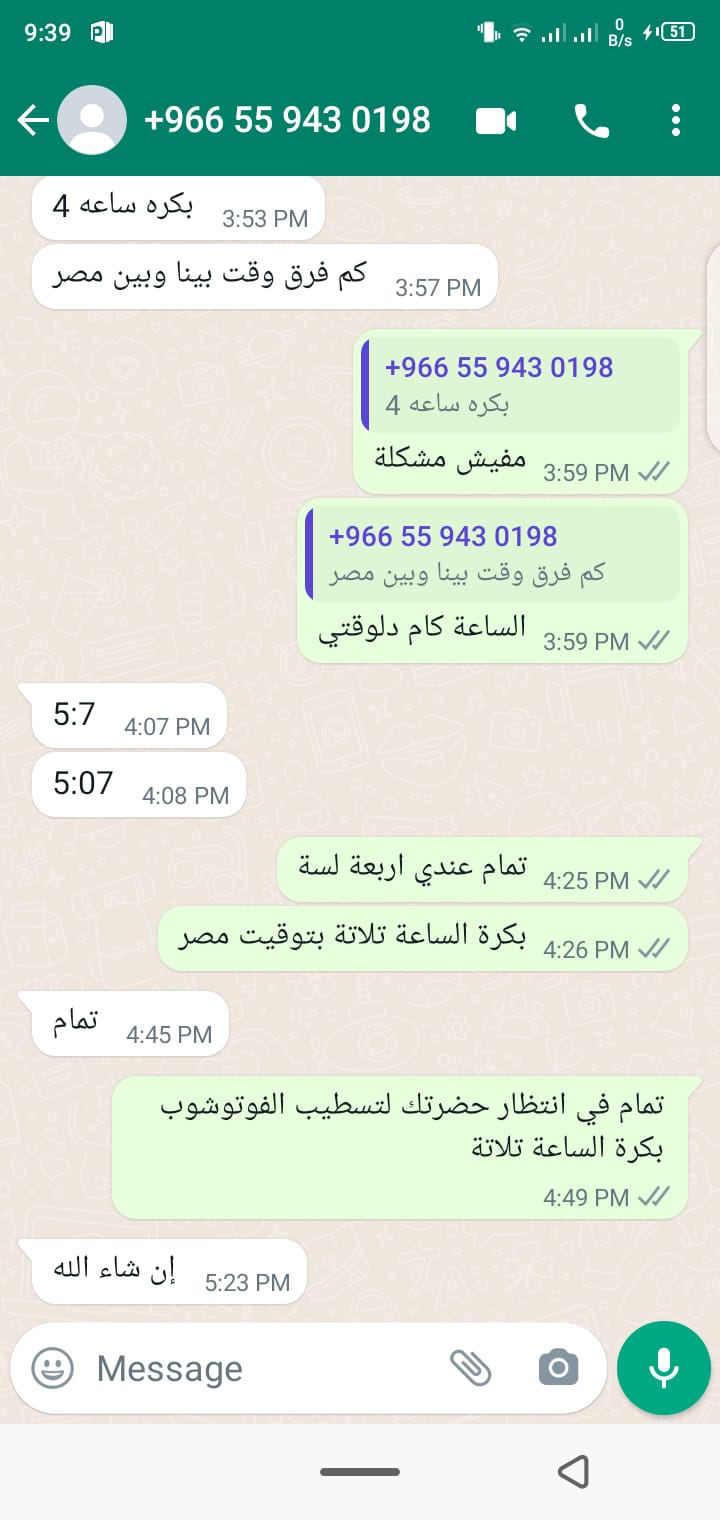
Task: Start a video call
Action: [496, 121]
